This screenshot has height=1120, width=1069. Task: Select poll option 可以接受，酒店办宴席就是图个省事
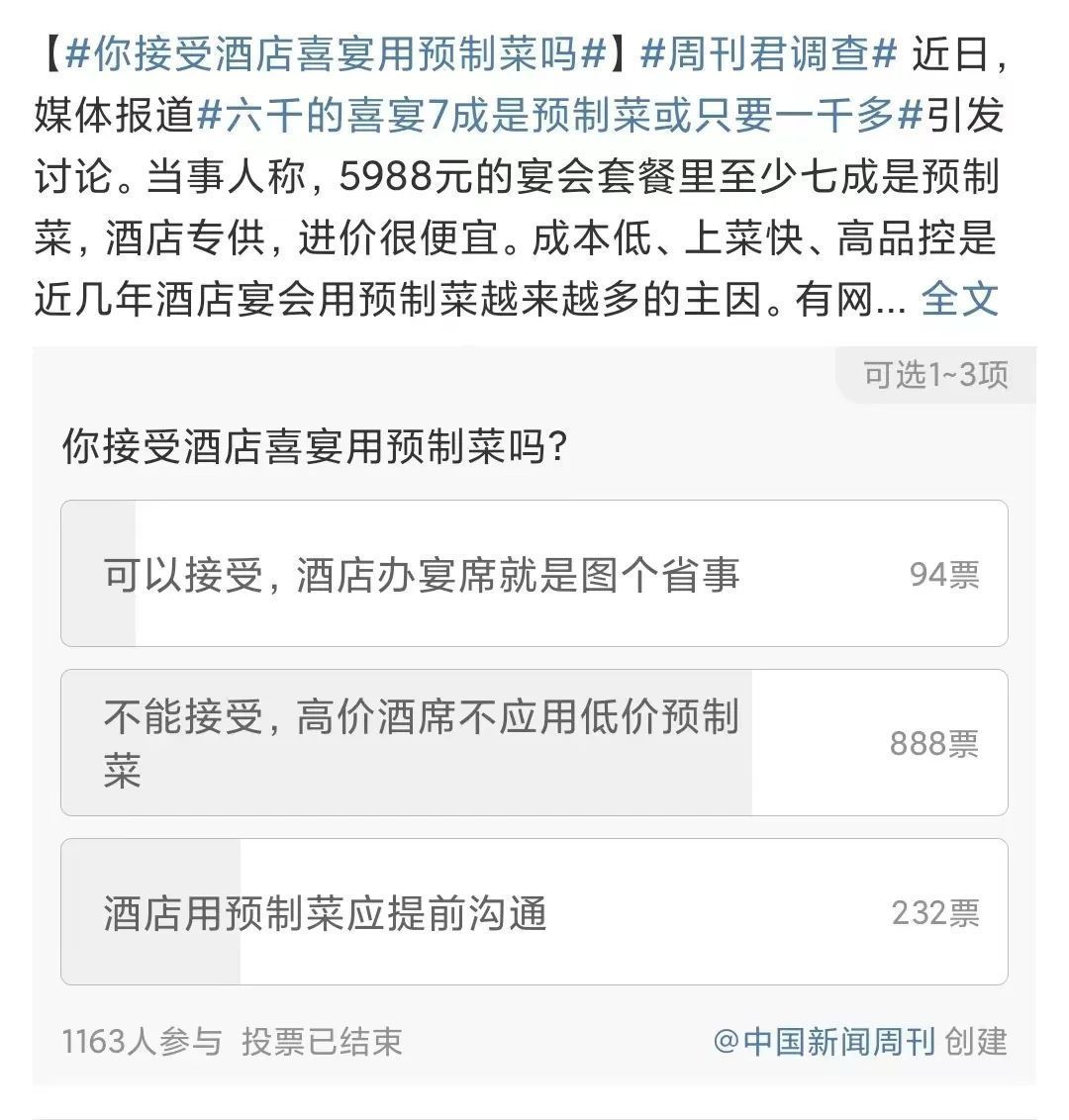[534, 574]
